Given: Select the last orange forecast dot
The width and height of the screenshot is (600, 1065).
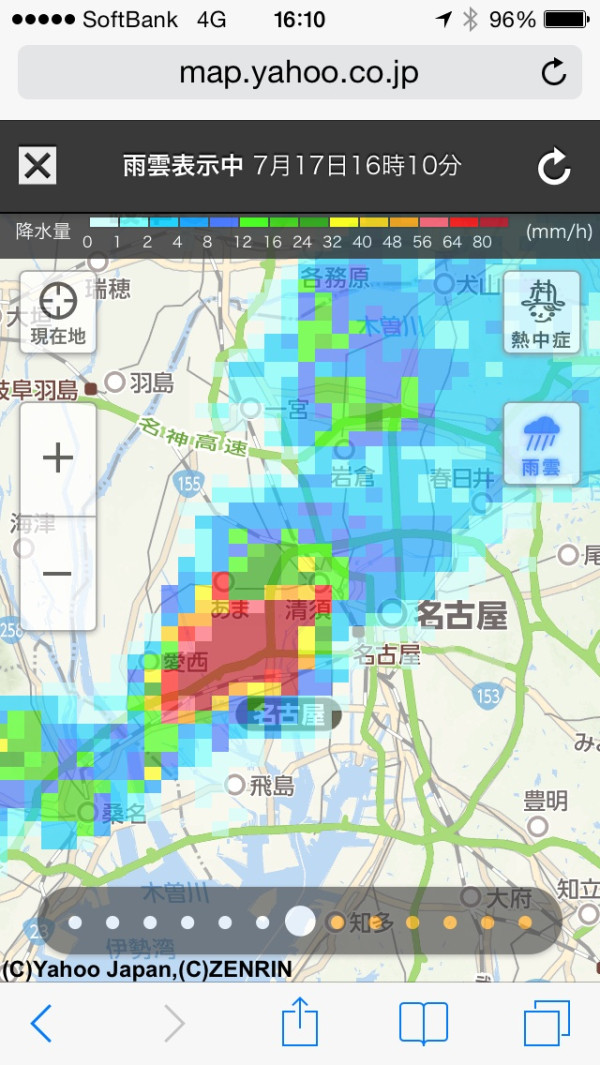Looking at the screenshot, I should 525,922.
